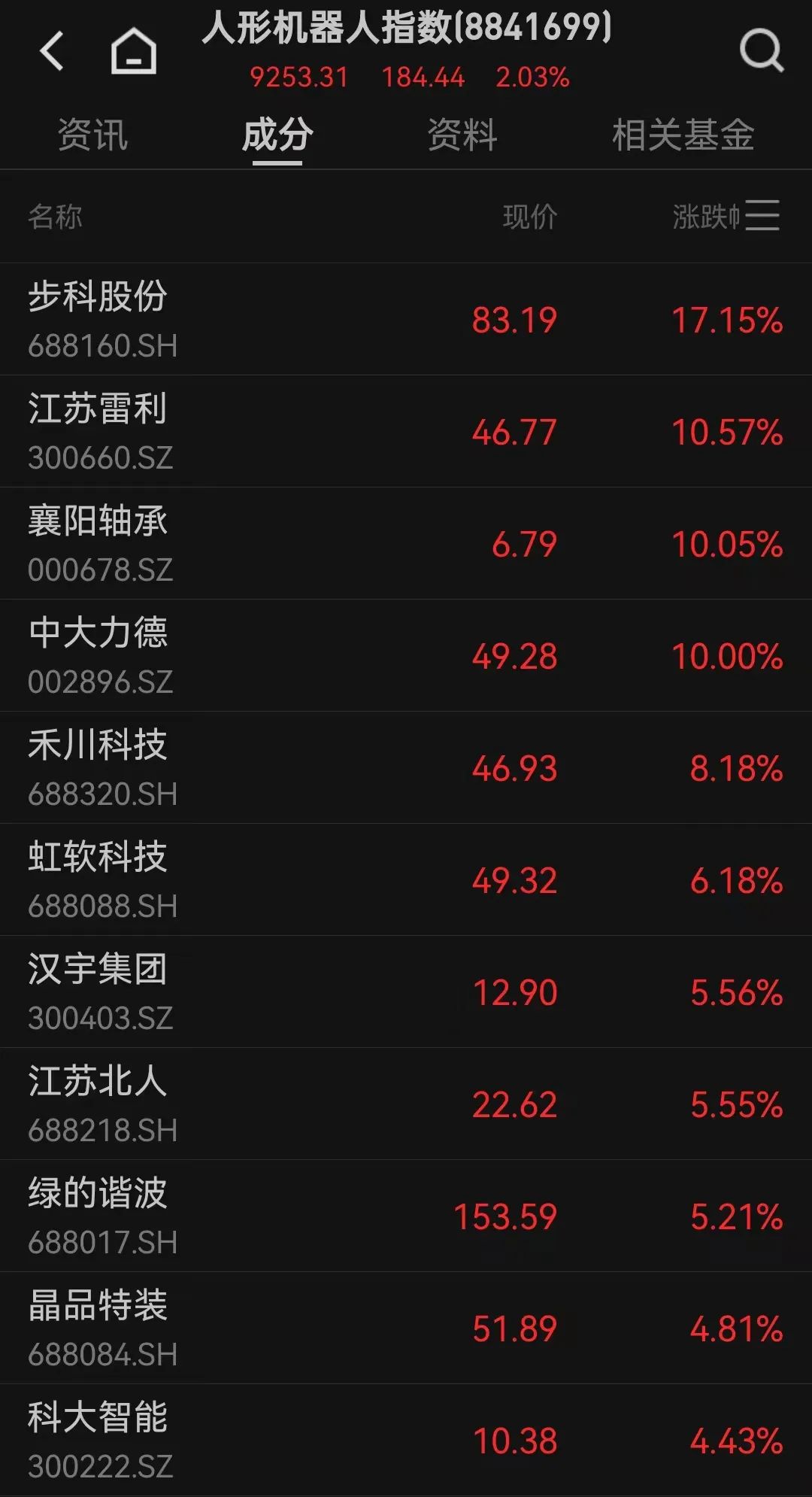
Task: Open the search magnifier
Action: [762, 51]
